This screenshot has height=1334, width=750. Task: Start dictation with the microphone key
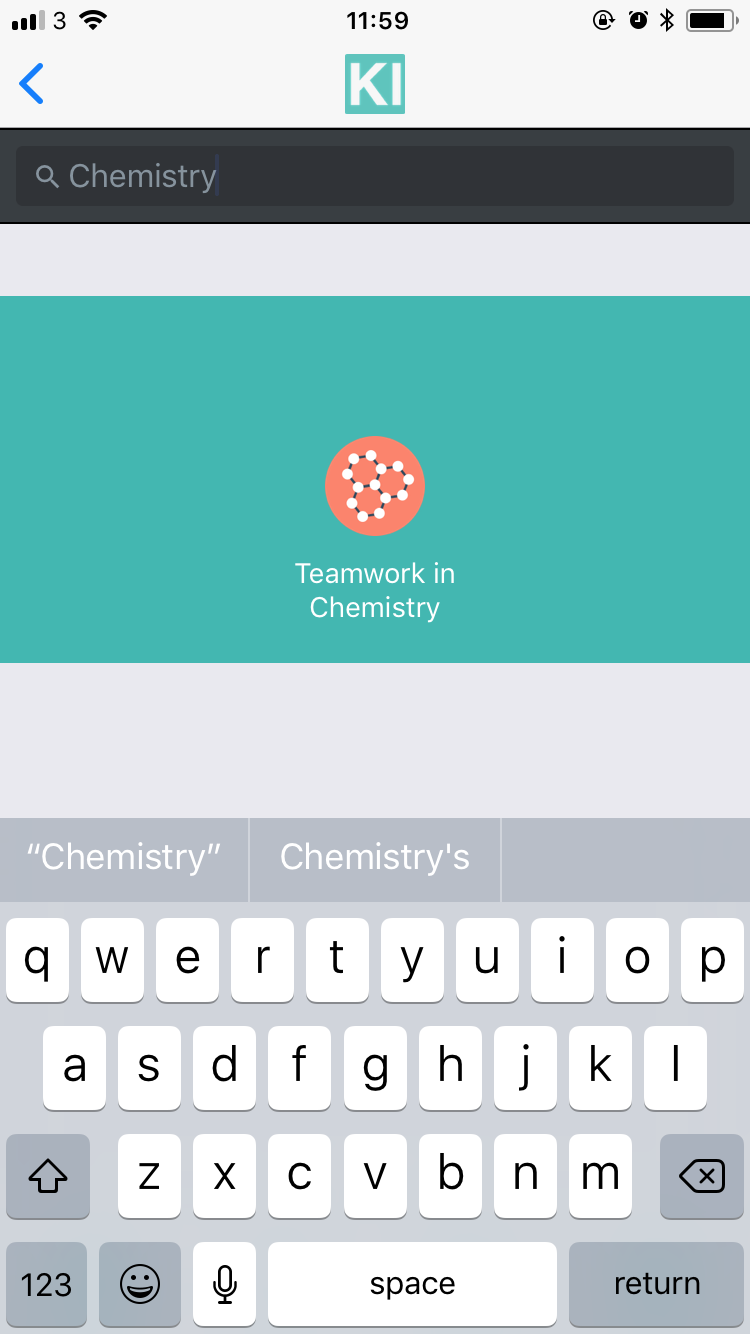tap(225, 1284)
